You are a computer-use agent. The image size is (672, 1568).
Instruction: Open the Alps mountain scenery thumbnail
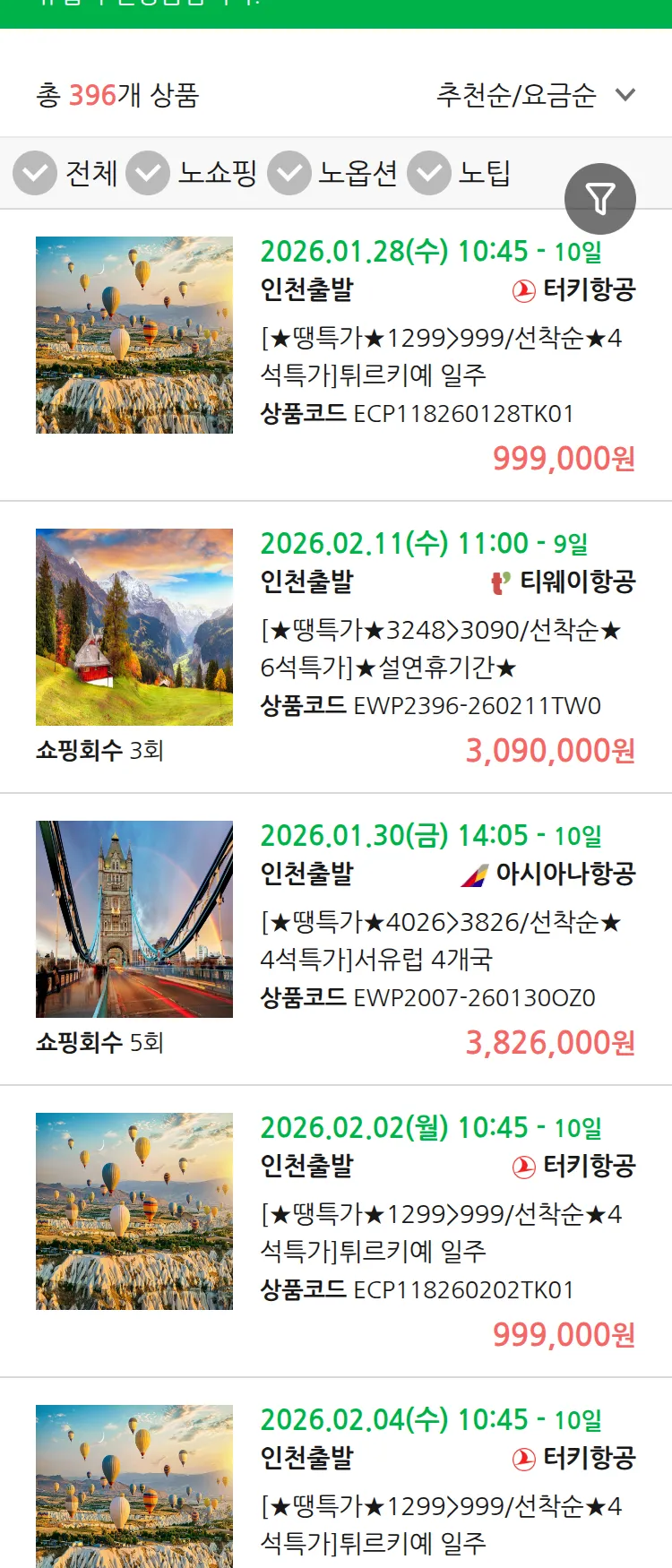tap(134, 627)
